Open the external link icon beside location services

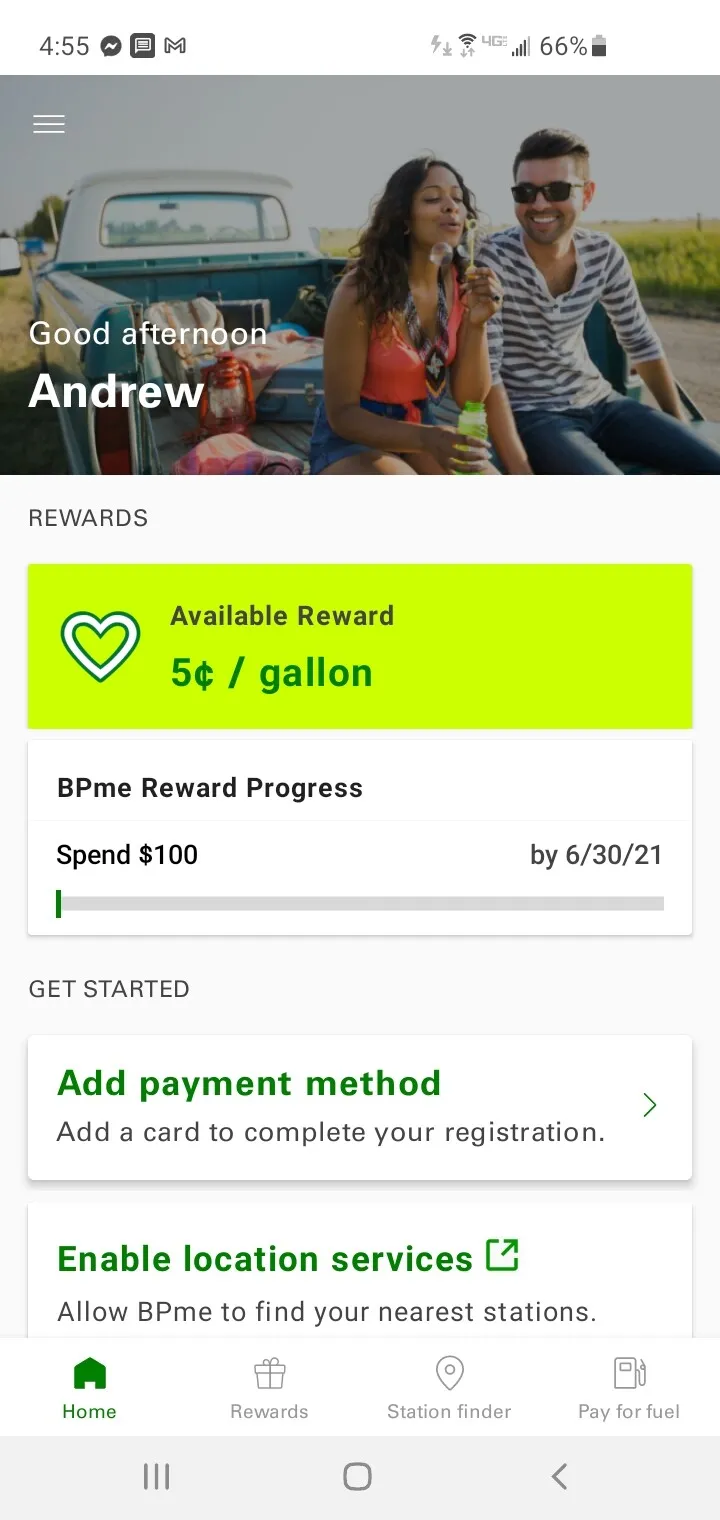[x=503, y=1255]
